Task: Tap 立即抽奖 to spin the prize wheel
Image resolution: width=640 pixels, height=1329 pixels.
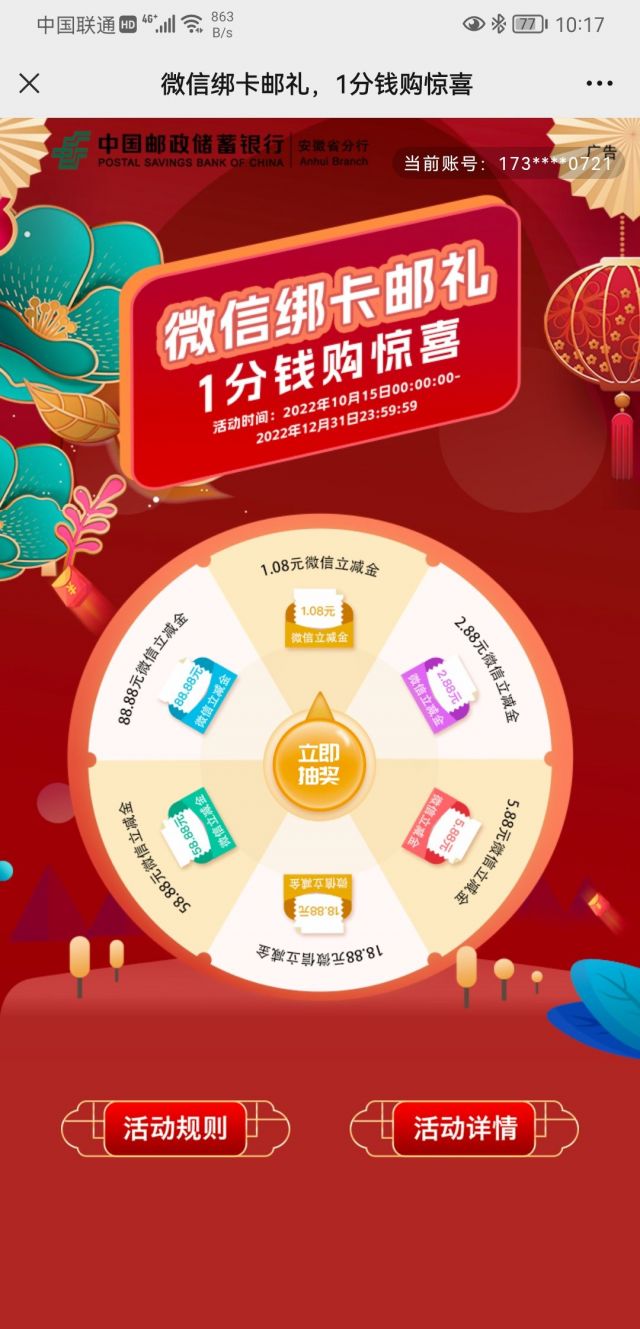Action: [319, 764]
